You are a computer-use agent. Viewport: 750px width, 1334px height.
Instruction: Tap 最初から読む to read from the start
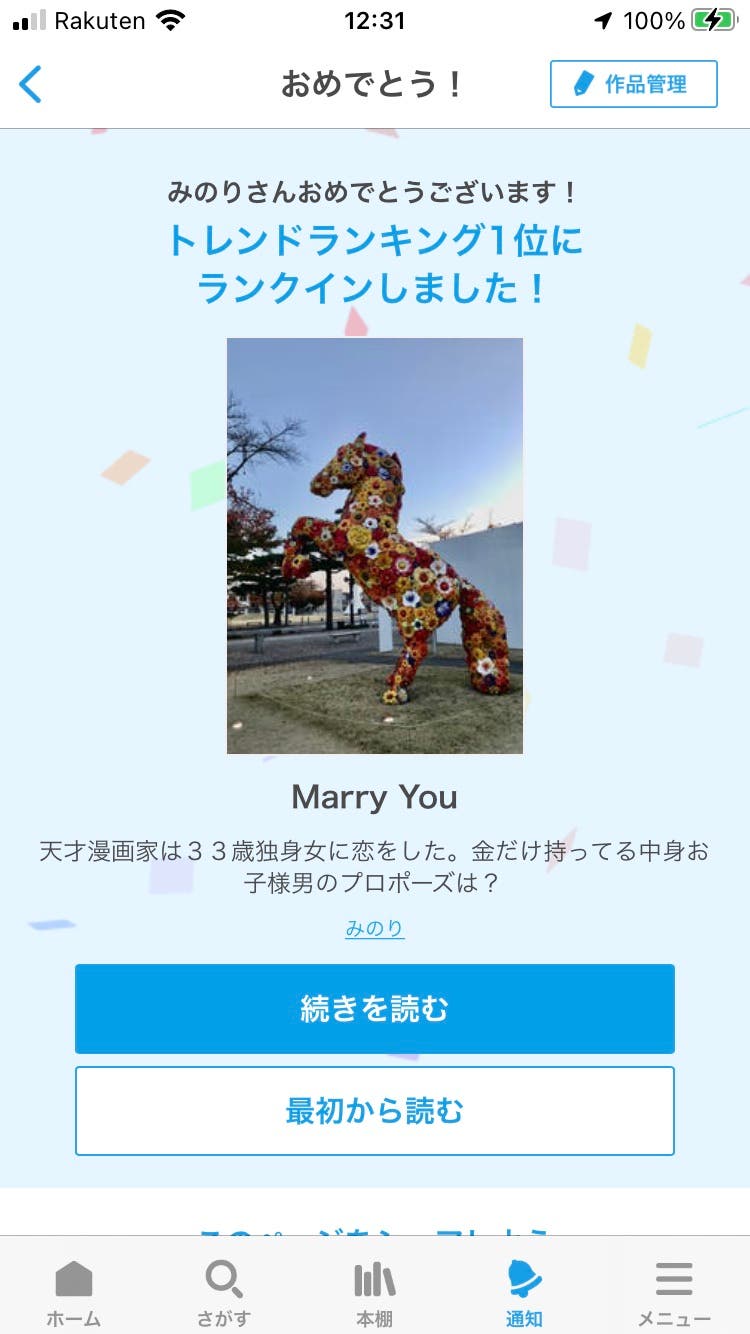(375, 1110)
